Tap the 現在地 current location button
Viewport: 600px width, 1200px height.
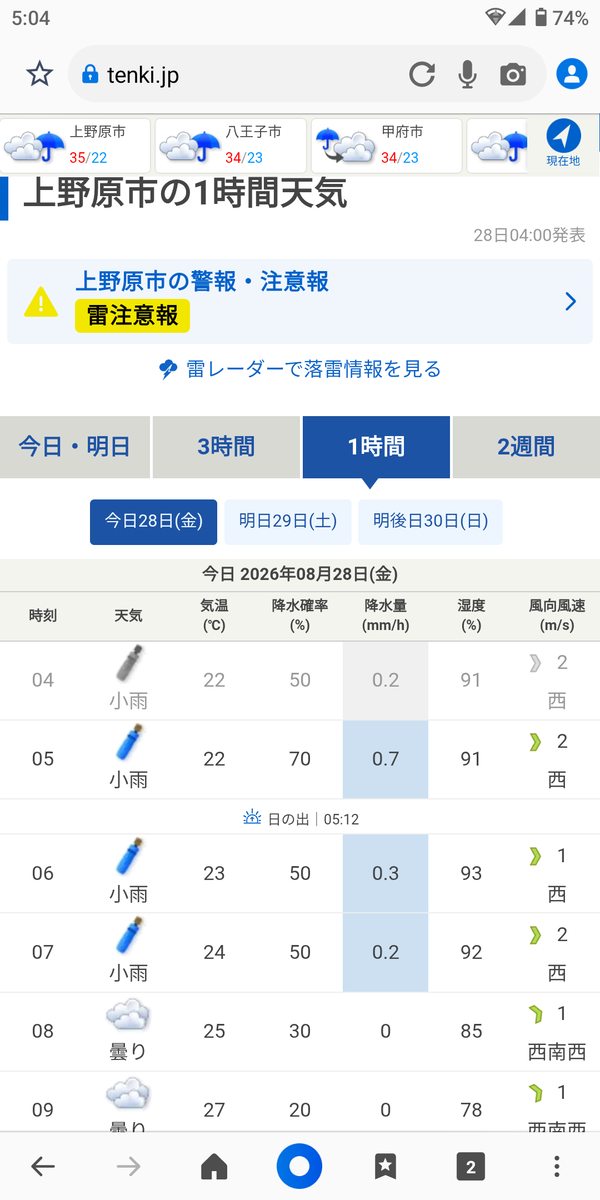(x=563, y=145)
